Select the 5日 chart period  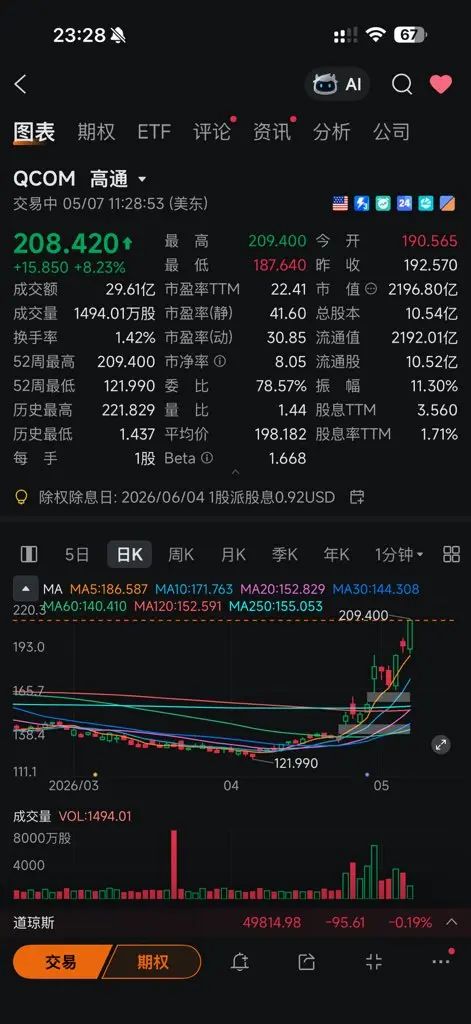(x=76, y=554)
